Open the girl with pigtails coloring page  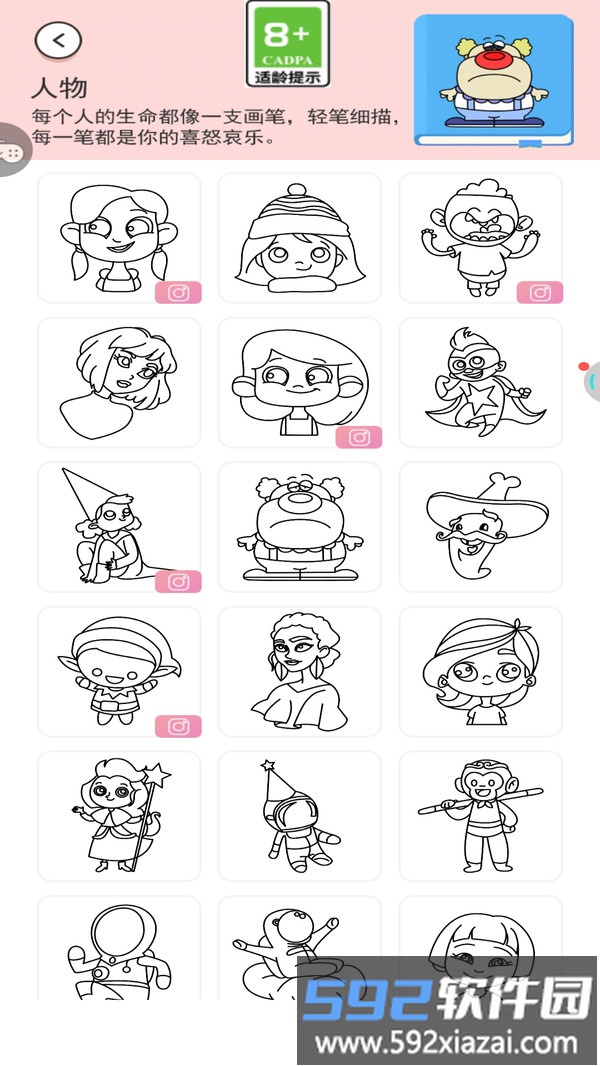tap(119, 238)
